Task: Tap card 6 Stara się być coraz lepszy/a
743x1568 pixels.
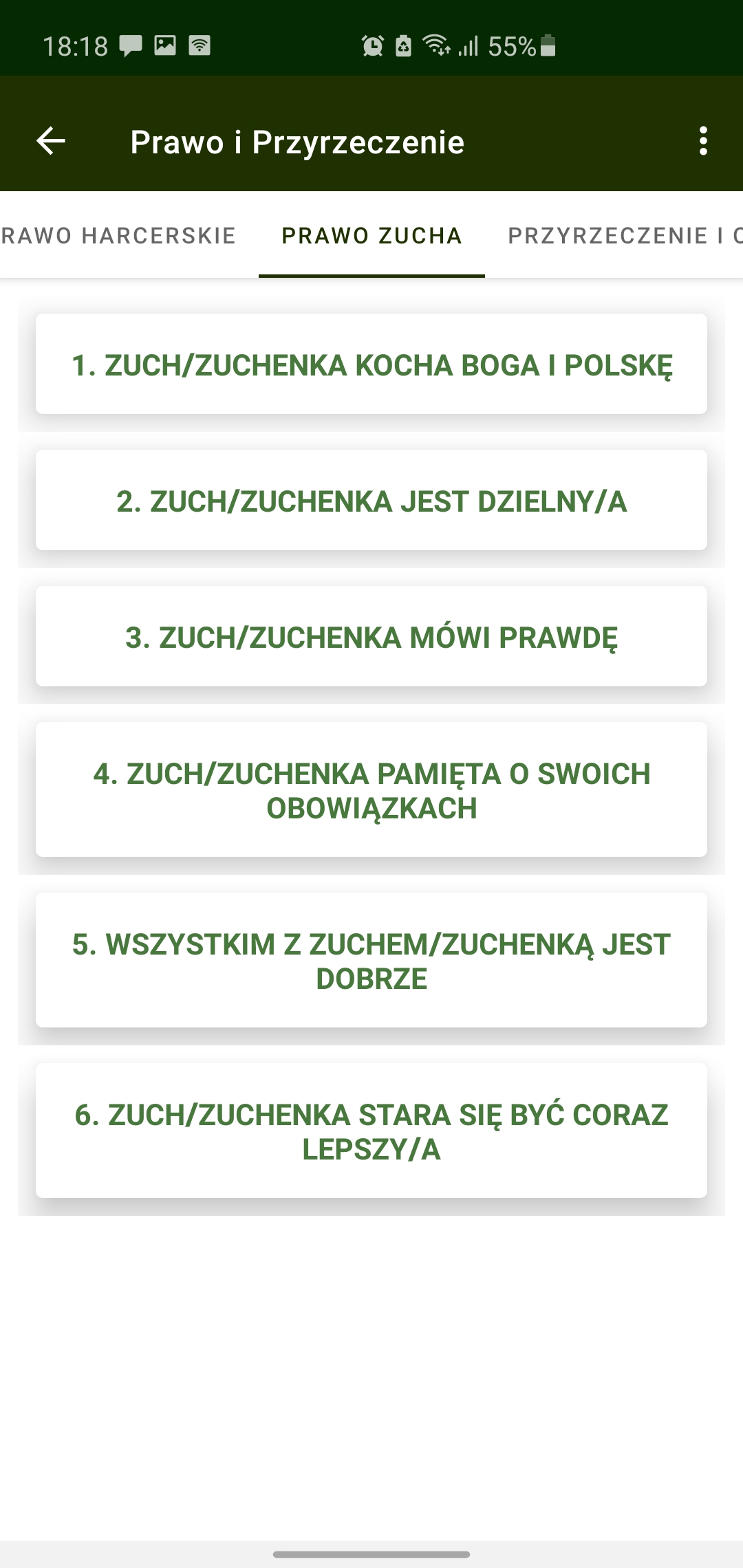Action: point(371,1131)
